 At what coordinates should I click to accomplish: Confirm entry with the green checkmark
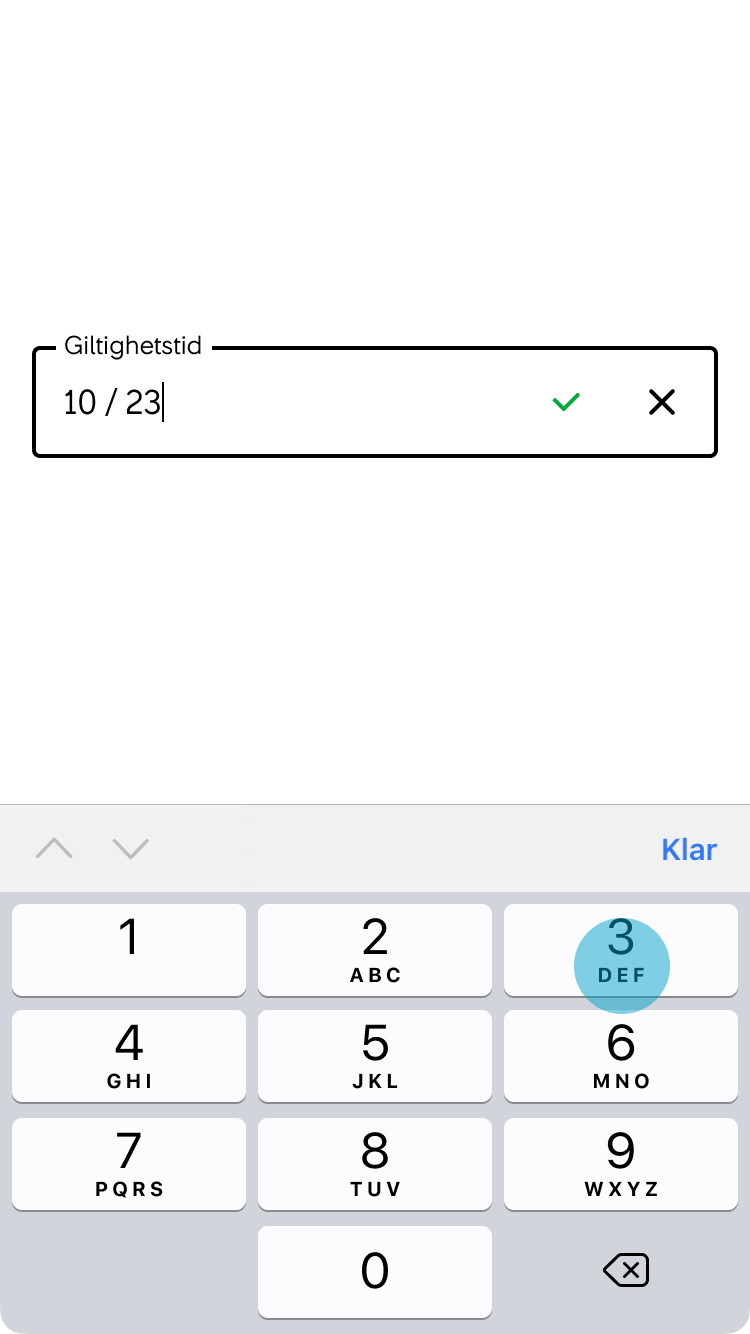click(566, 402)
